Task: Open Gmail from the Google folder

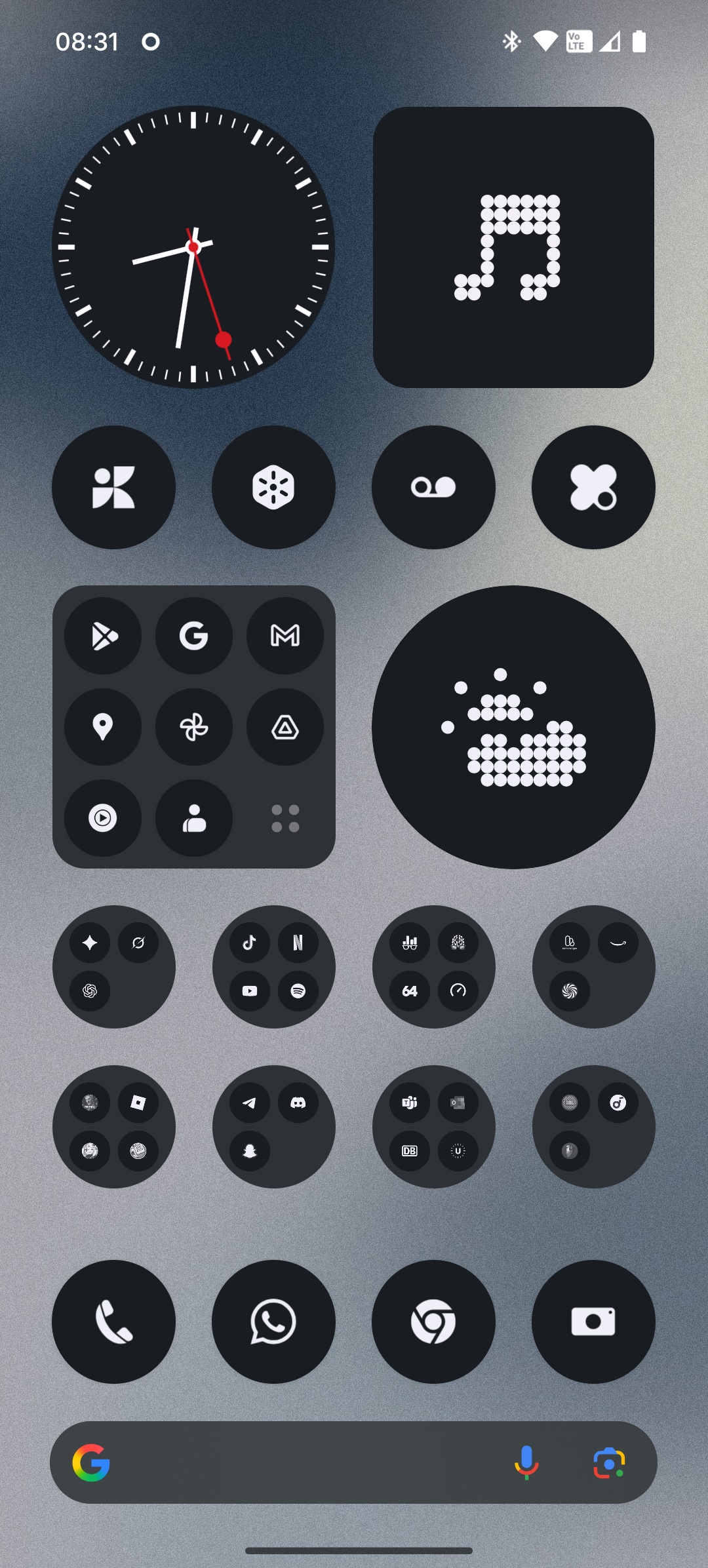Action: (x=285, y=636)
